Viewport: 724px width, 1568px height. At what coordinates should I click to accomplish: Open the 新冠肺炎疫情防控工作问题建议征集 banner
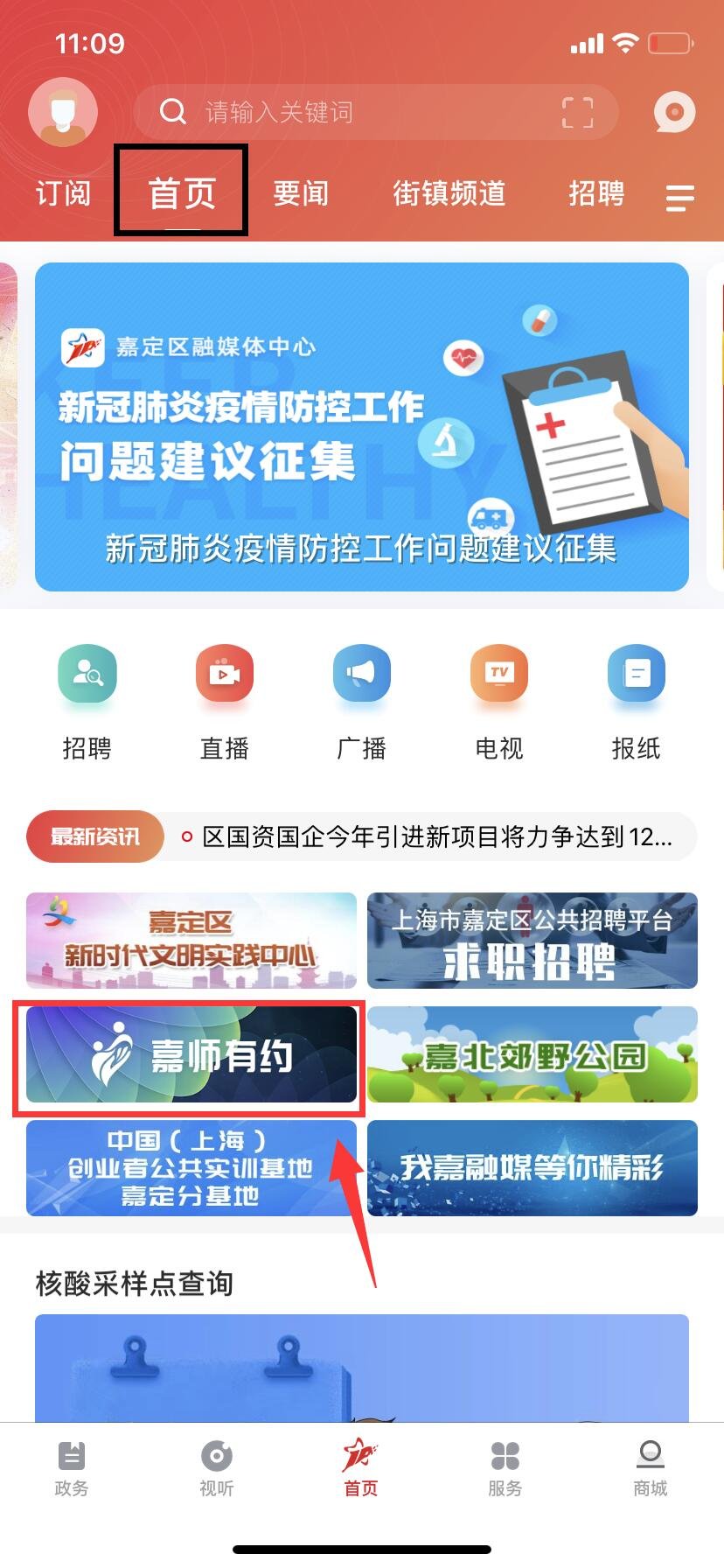(x=362, y=427)
